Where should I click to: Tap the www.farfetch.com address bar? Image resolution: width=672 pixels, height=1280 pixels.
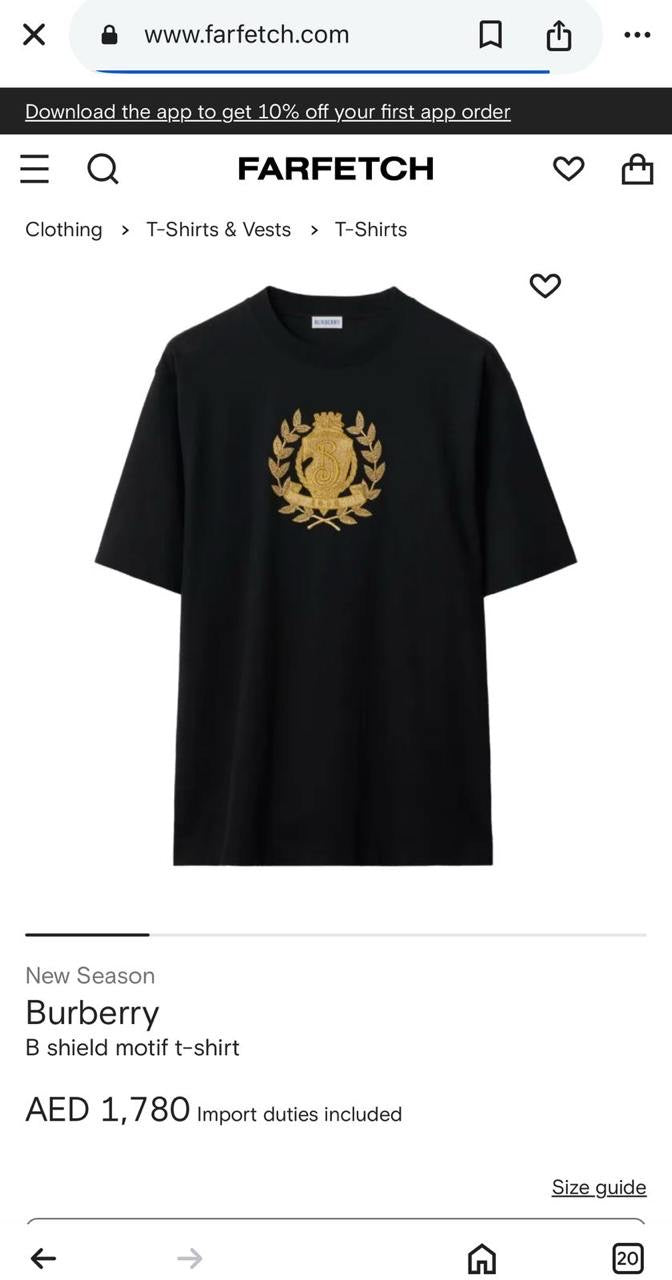(x=247, y=35)
